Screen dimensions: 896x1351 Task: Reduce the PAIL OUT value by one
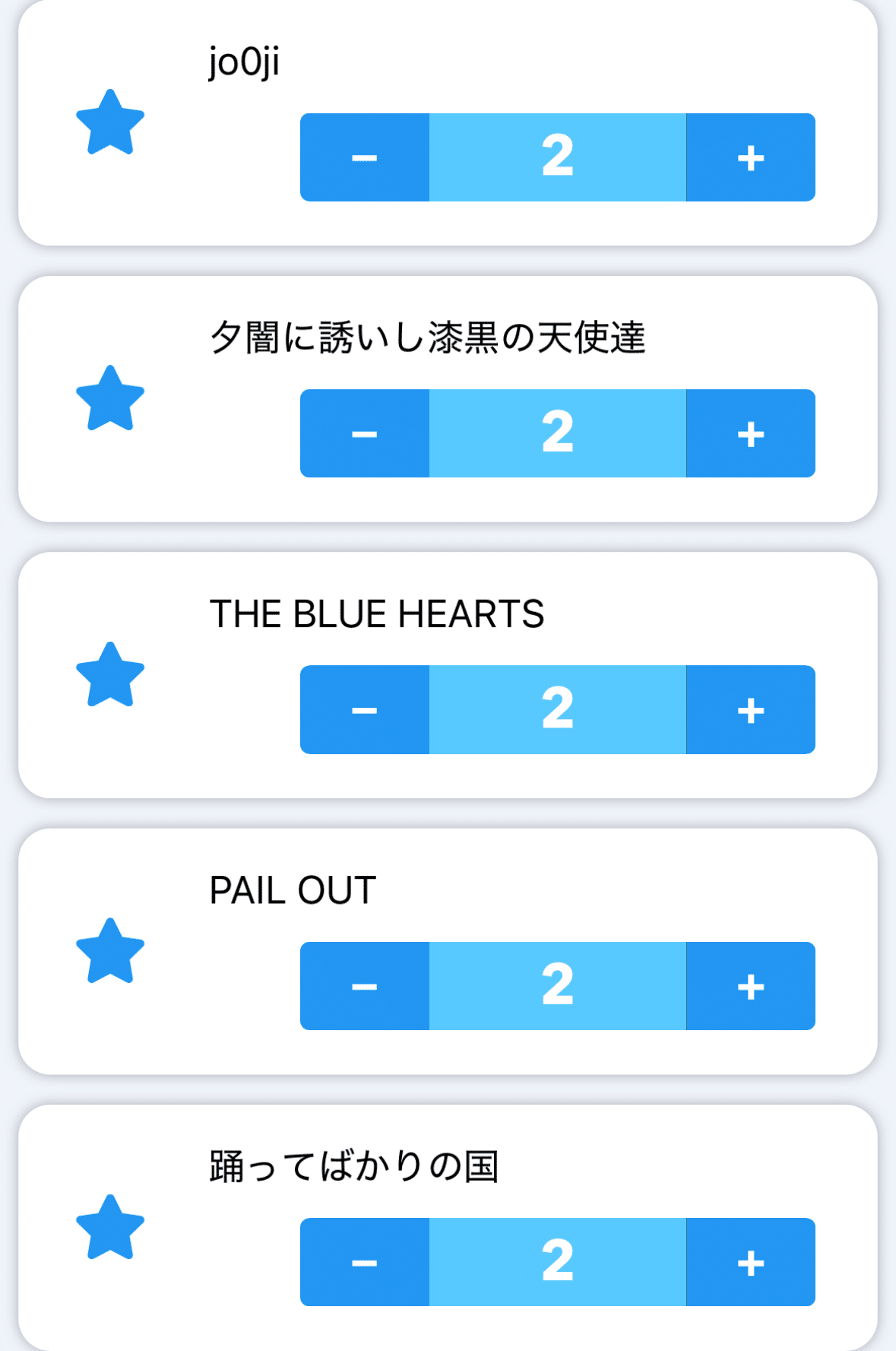coord(365,986)
